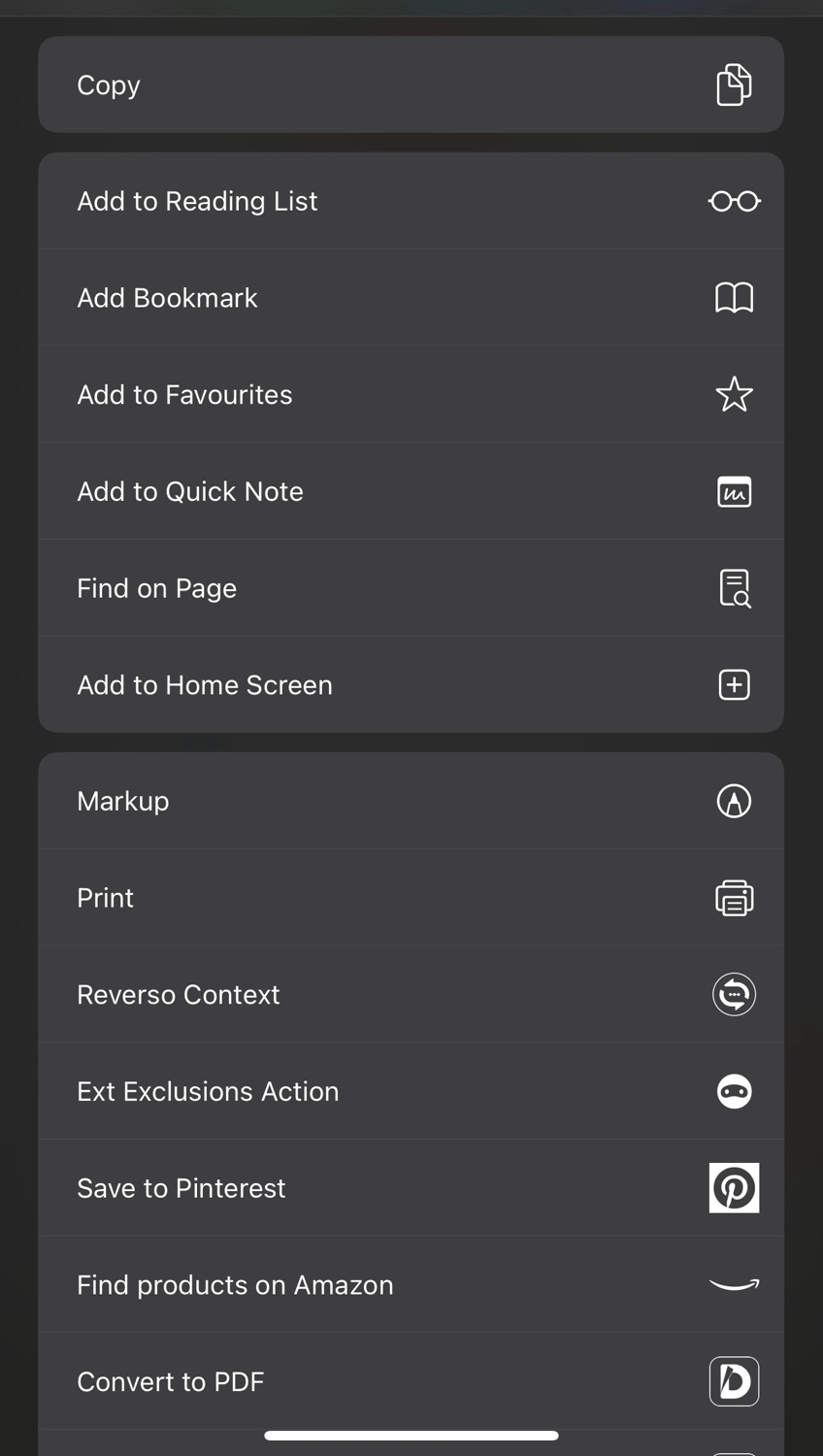Select Add Bookmark
Image resolution: width=823 pixels, height=1456 pixels.
[411, 297]
